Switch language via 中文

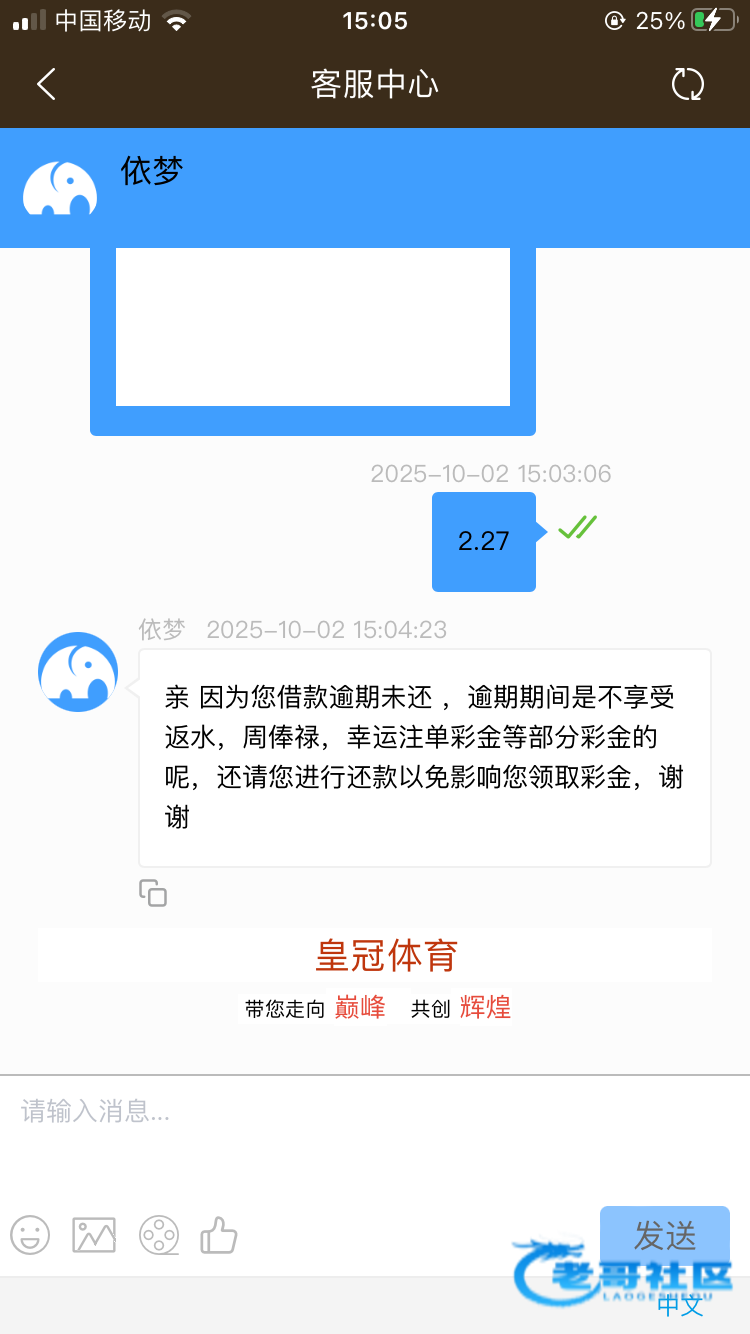coord(680,1304)
